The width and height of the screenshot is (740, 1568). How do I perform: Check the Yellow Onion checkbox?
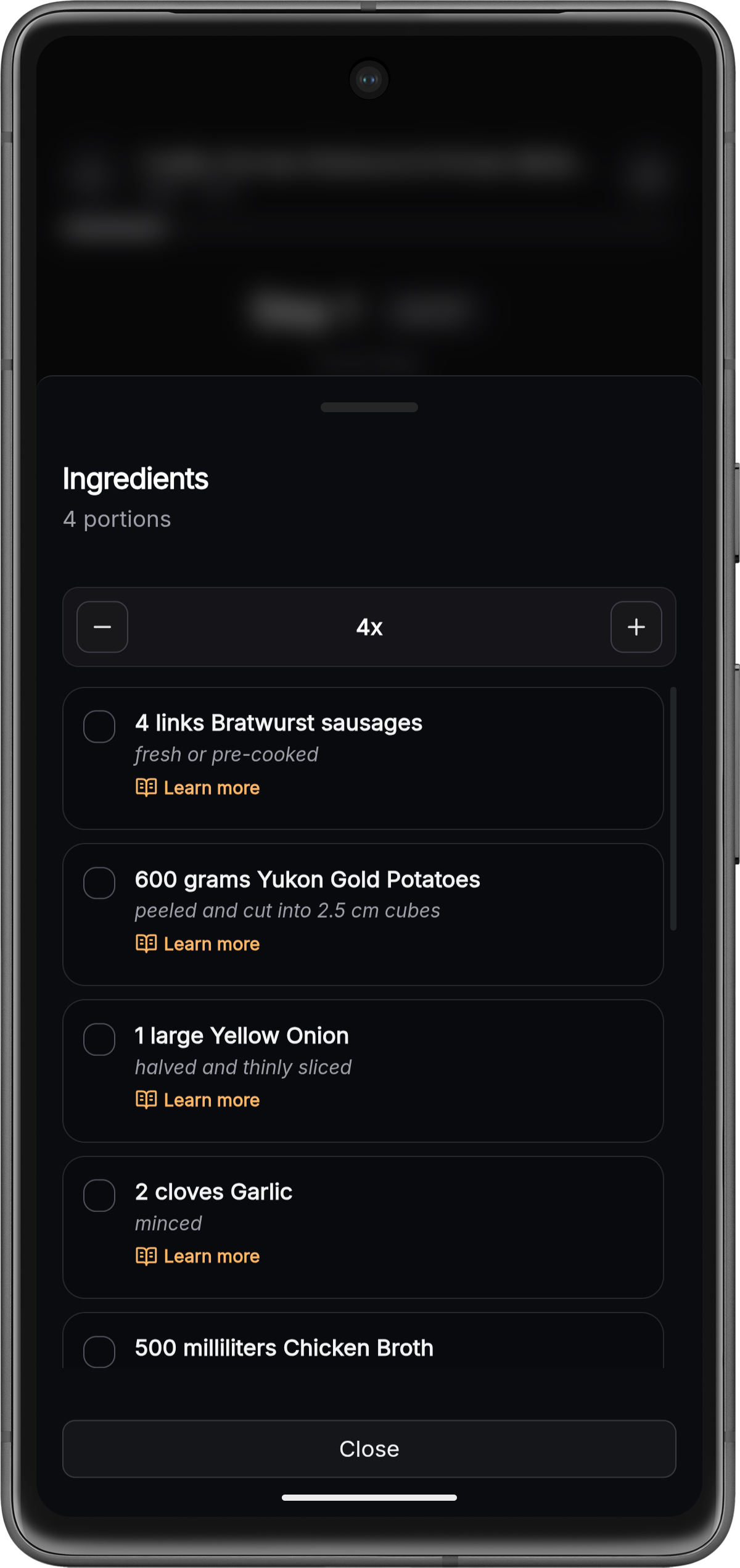(99, 1040)
